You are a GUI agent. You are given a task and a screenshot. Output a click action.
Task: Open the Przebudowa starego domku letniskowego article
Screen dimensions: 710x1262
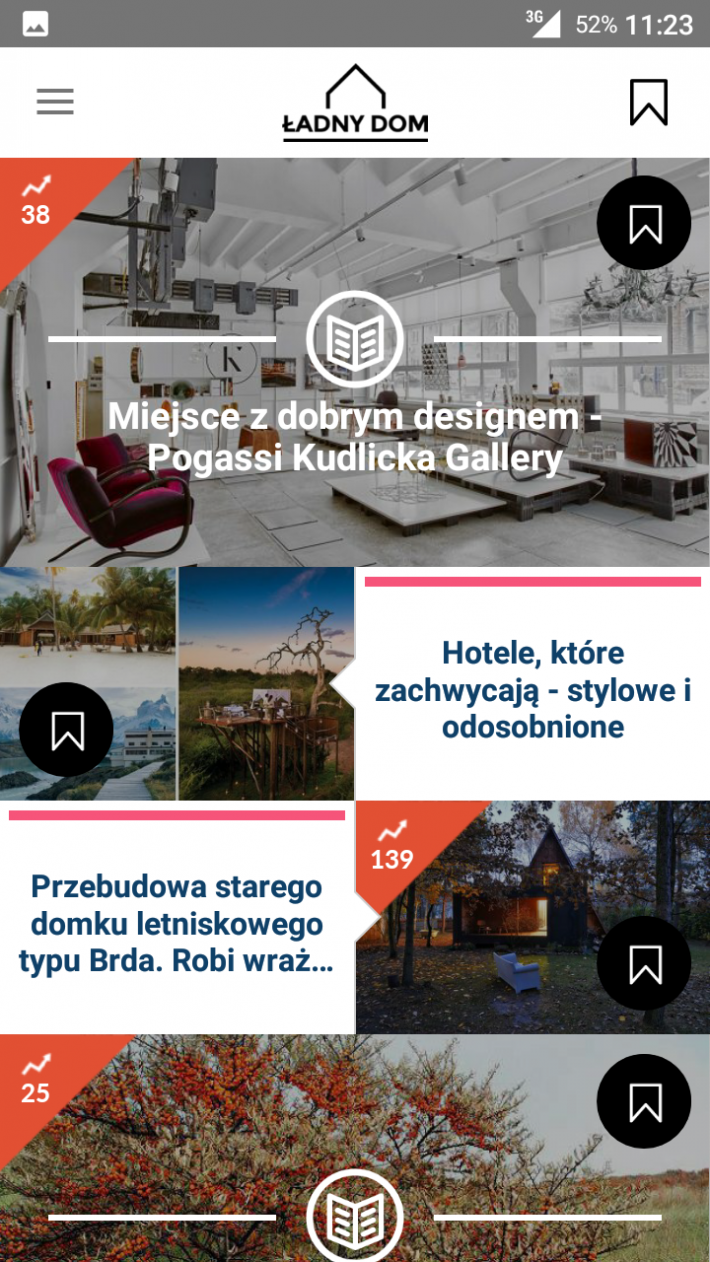tap(176, 923)
